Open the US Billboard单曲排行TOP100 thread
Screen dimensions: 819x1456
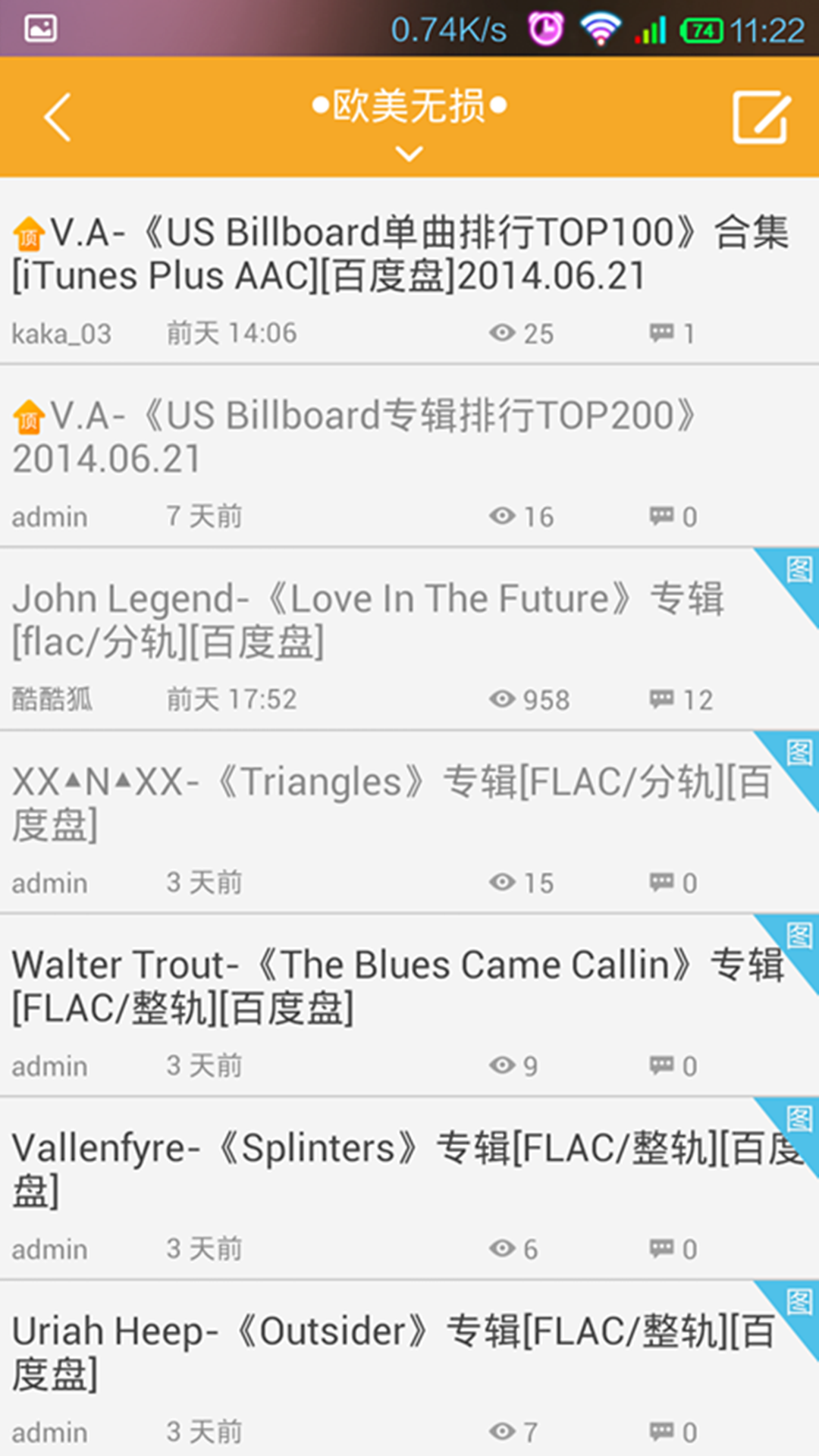[x=402, y=254]
